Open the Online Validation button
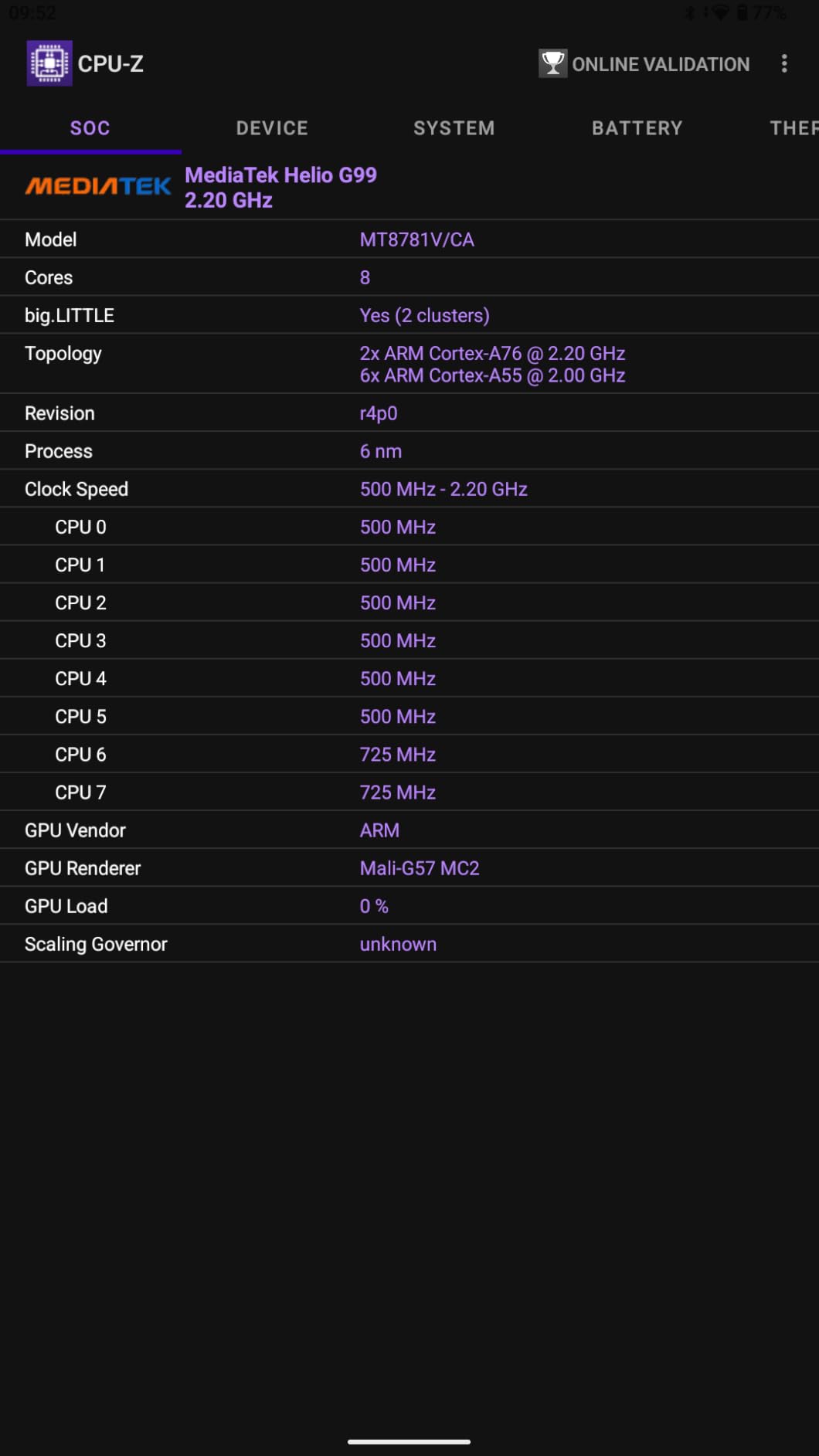The width and height of the screenshot is (819, 1456). click(x=644, y=64)
